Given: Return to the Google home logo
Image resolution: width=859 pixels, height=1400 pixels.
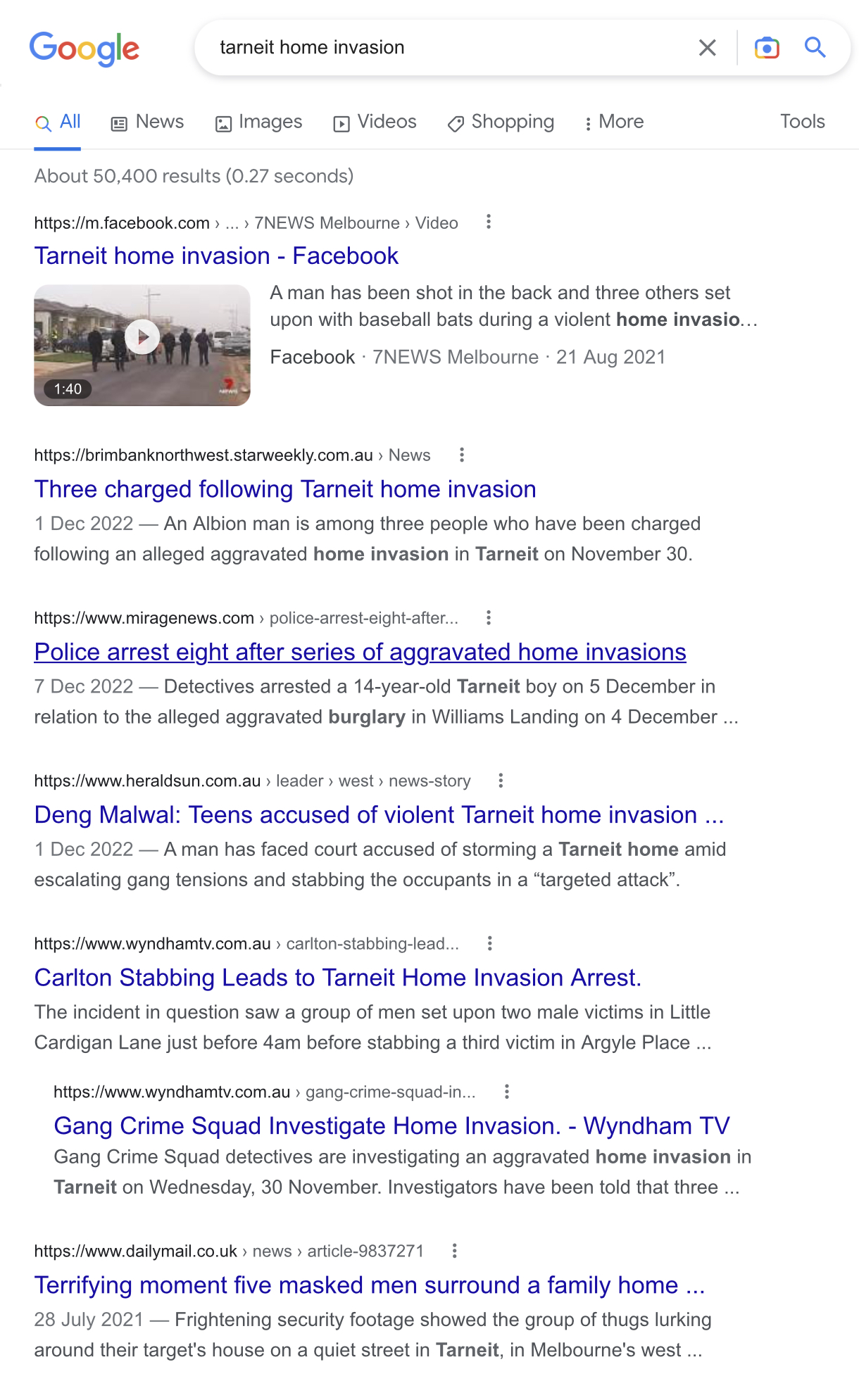Looking at the screenshot, I should pos(84,49).
